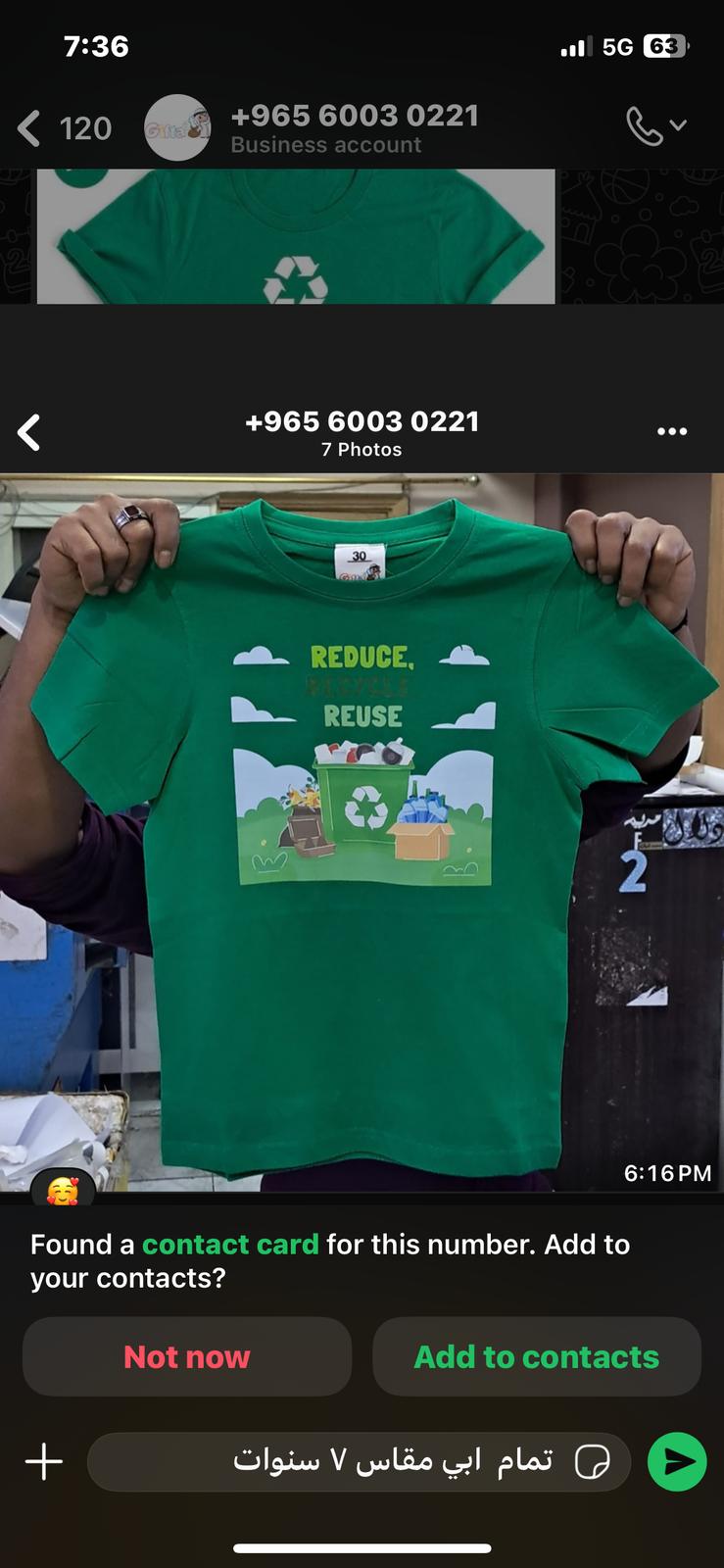The image size is (724, 1568).
Task: Open the green recycle T-shirt photo
Action: pos(362,833)
